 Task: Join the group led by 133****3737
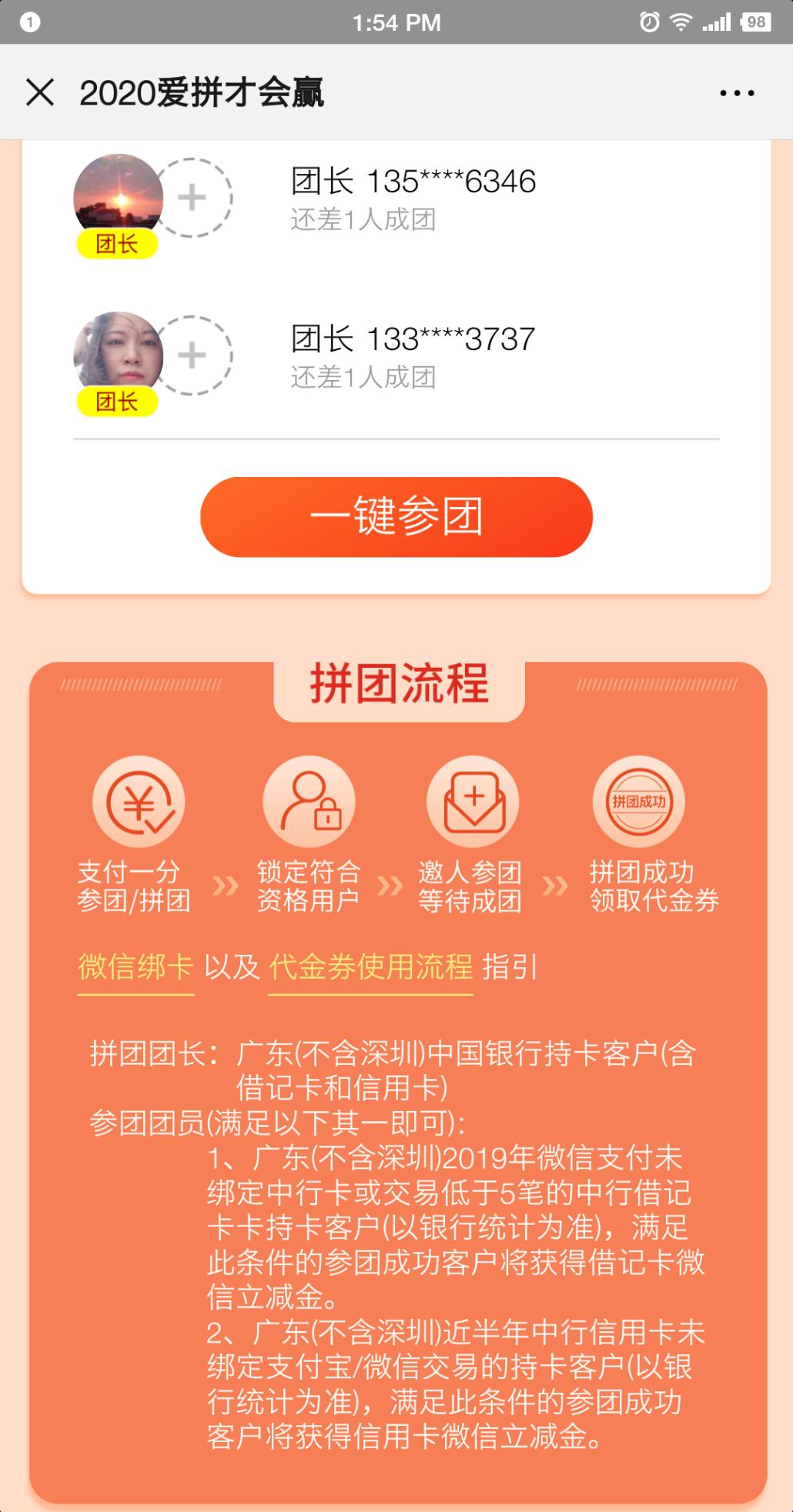click(192, 355)
